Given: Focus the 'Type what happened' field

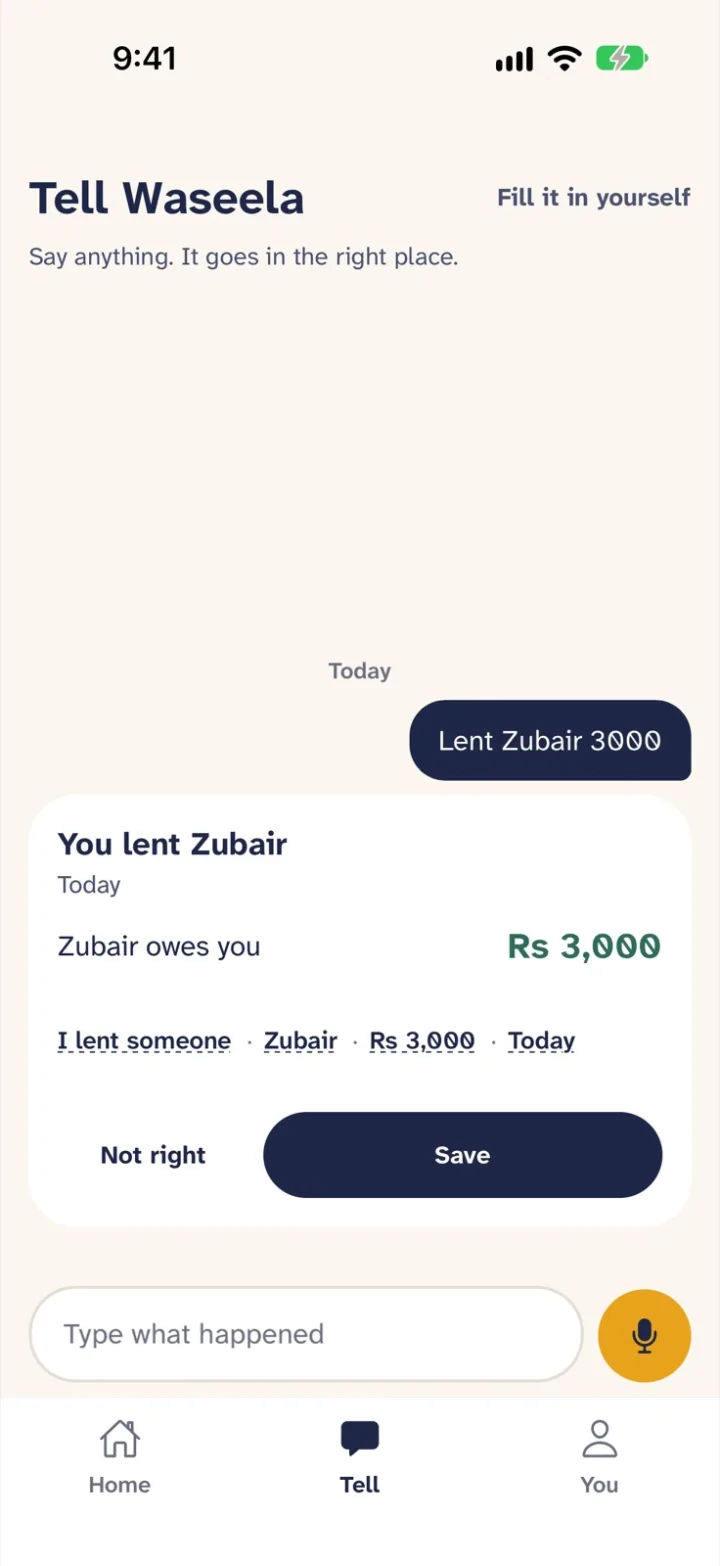Looking at the screenshot, I should [306, 1334].
